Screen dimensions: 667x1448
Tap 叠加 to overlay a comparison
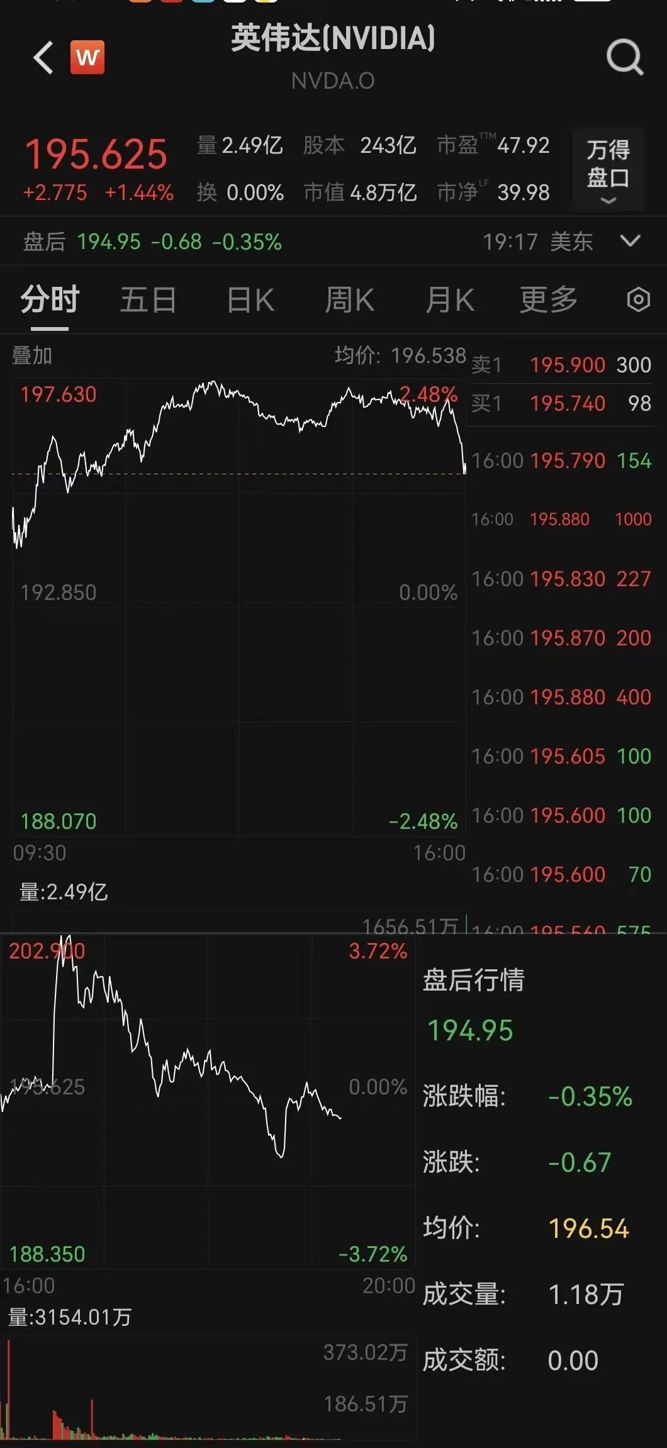32,355
